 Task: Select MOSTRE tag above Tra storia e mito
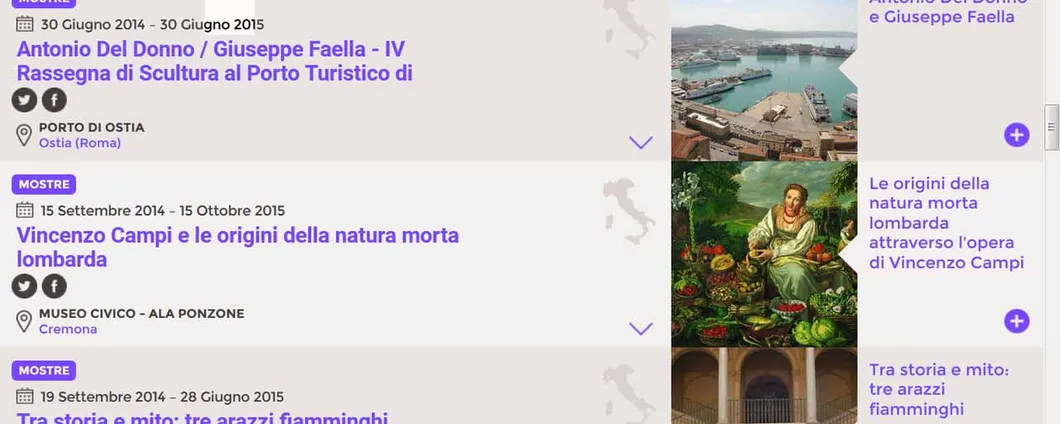[44, 370]
